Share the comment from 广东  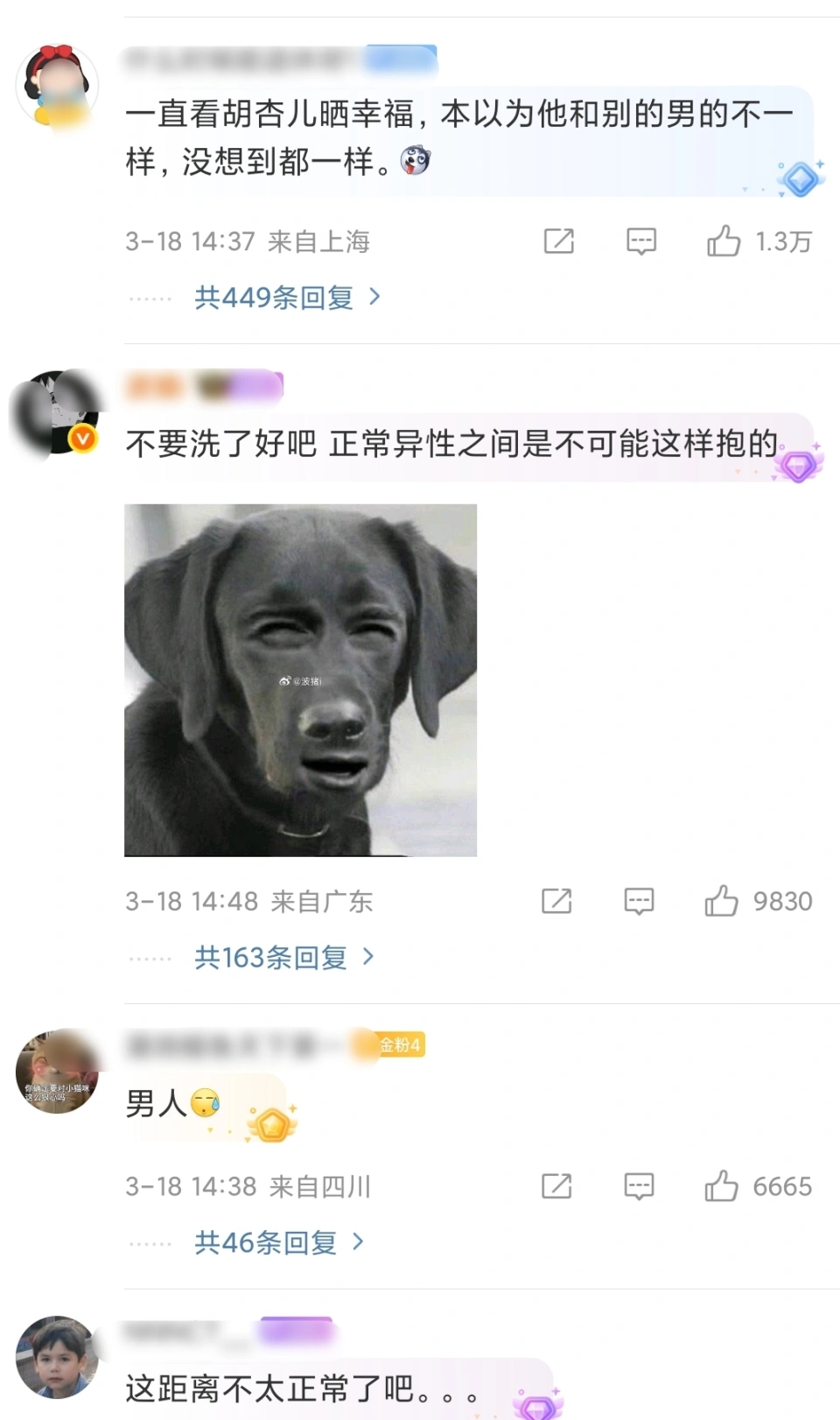point(556,901)
